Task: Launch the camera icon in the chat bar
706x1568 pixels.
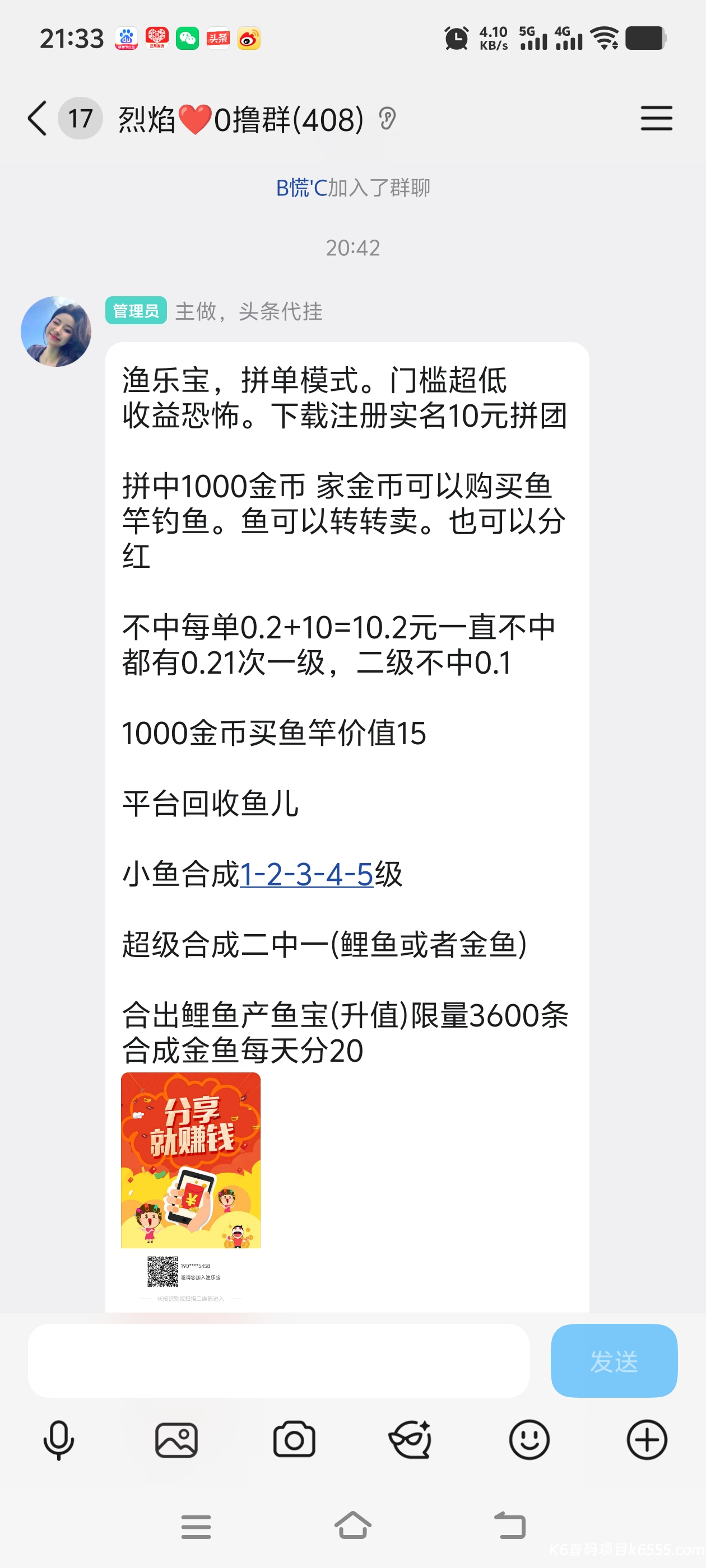Action: click(x=294, y=1440)
